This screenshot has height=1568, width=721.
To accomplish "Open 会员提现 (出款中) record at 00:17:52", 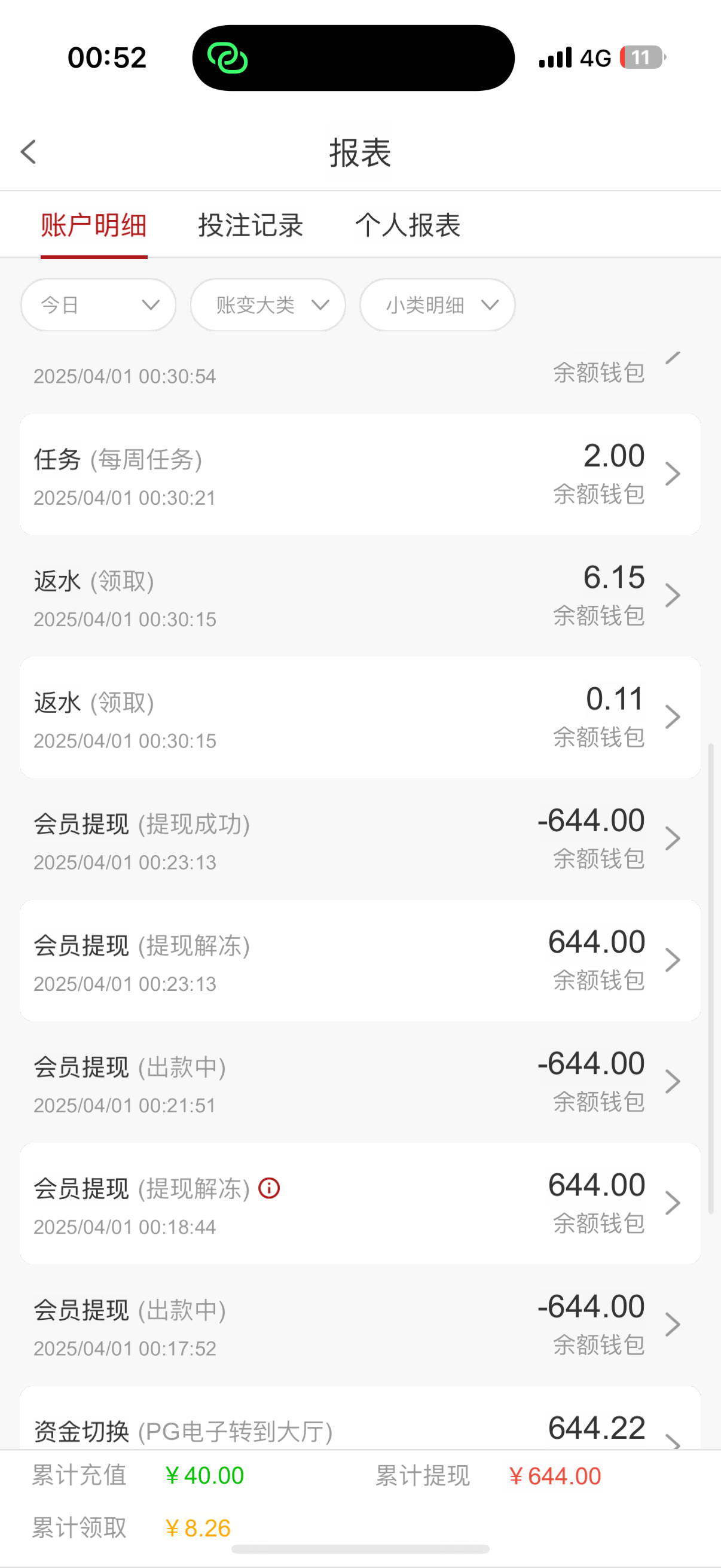I will click(x=360, y=1325).
